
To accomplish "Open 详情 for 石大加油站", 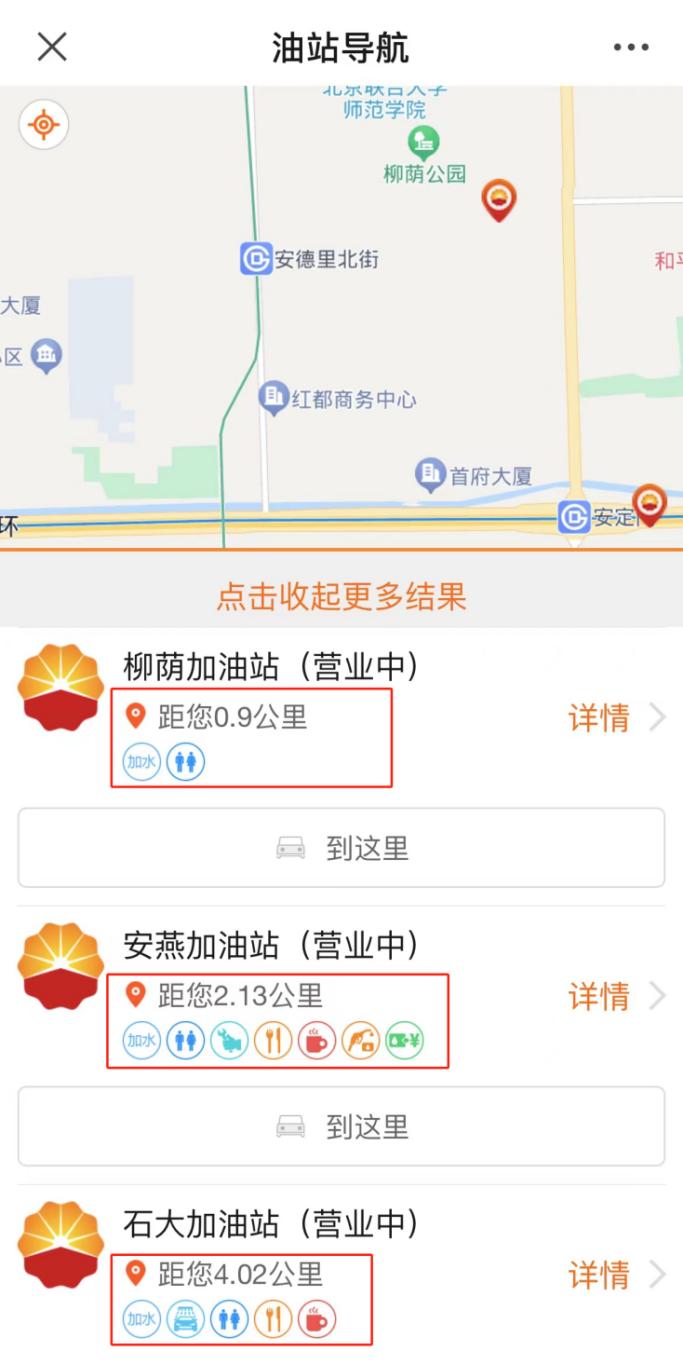I will (x=614, y=1275).
